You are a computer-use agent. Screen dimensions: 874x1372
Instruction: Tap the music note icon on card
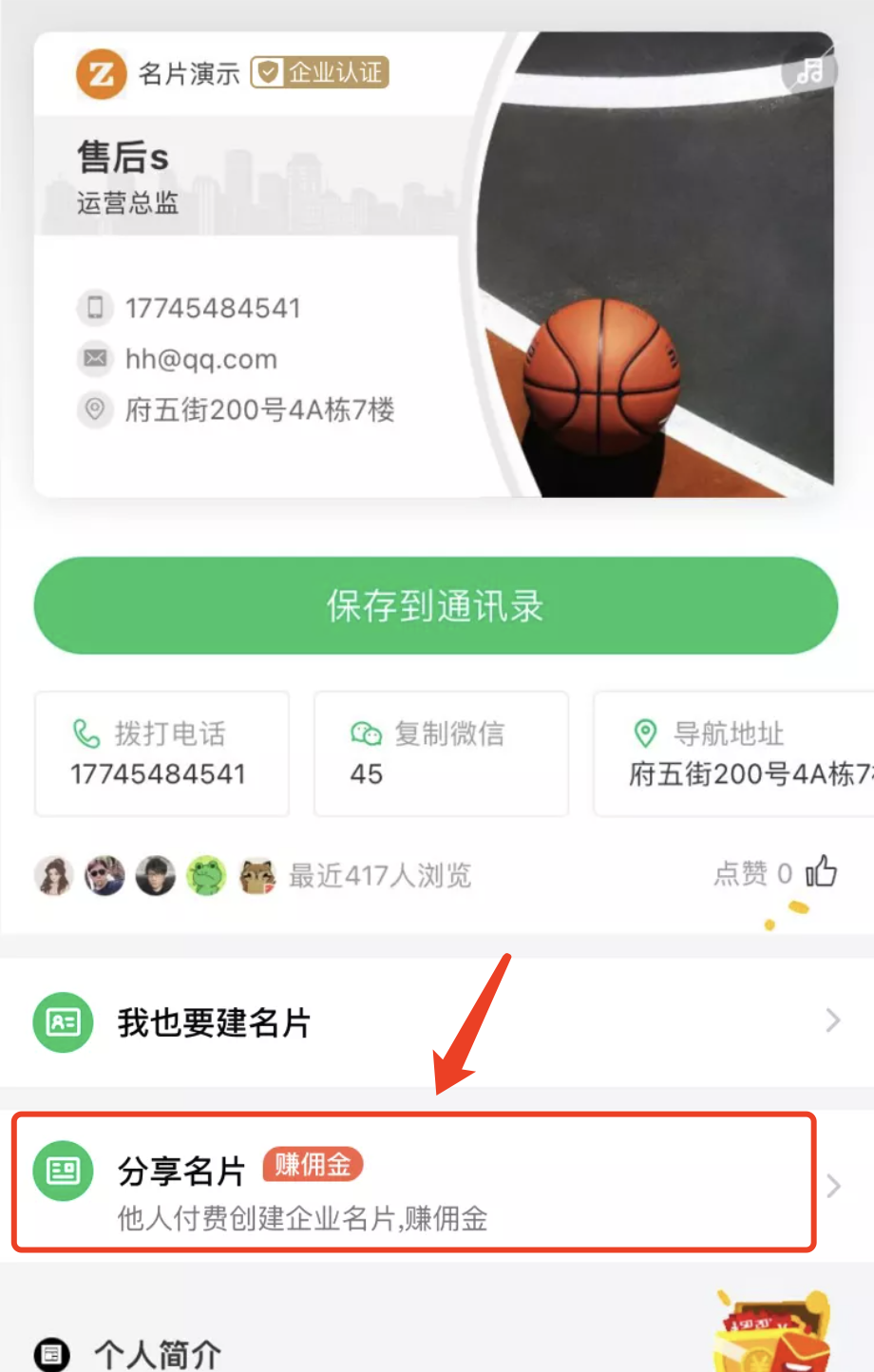pyautogui.click(x=809, y=70)
